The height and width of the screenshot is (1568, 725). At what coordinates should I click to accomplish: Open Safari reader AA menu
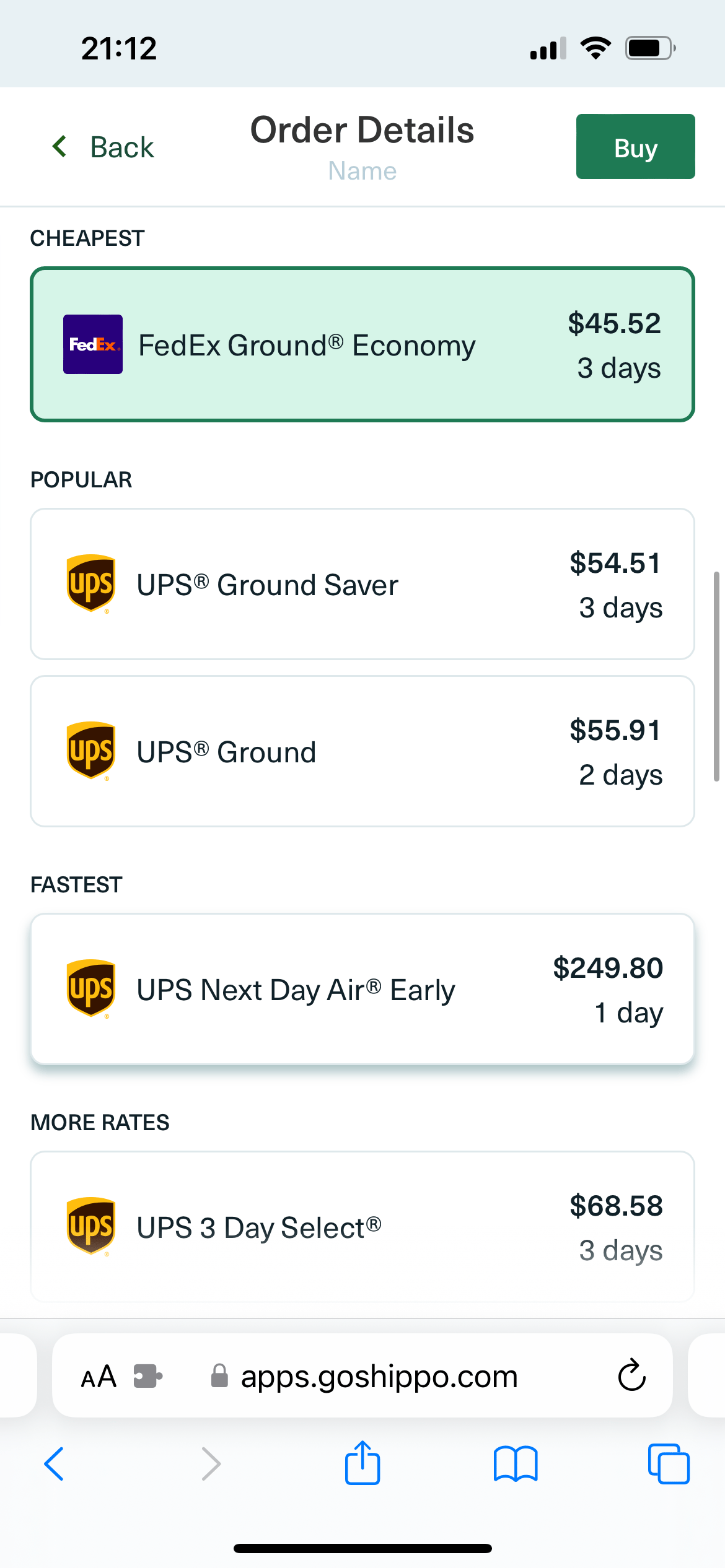click(x=99, y=1377)
